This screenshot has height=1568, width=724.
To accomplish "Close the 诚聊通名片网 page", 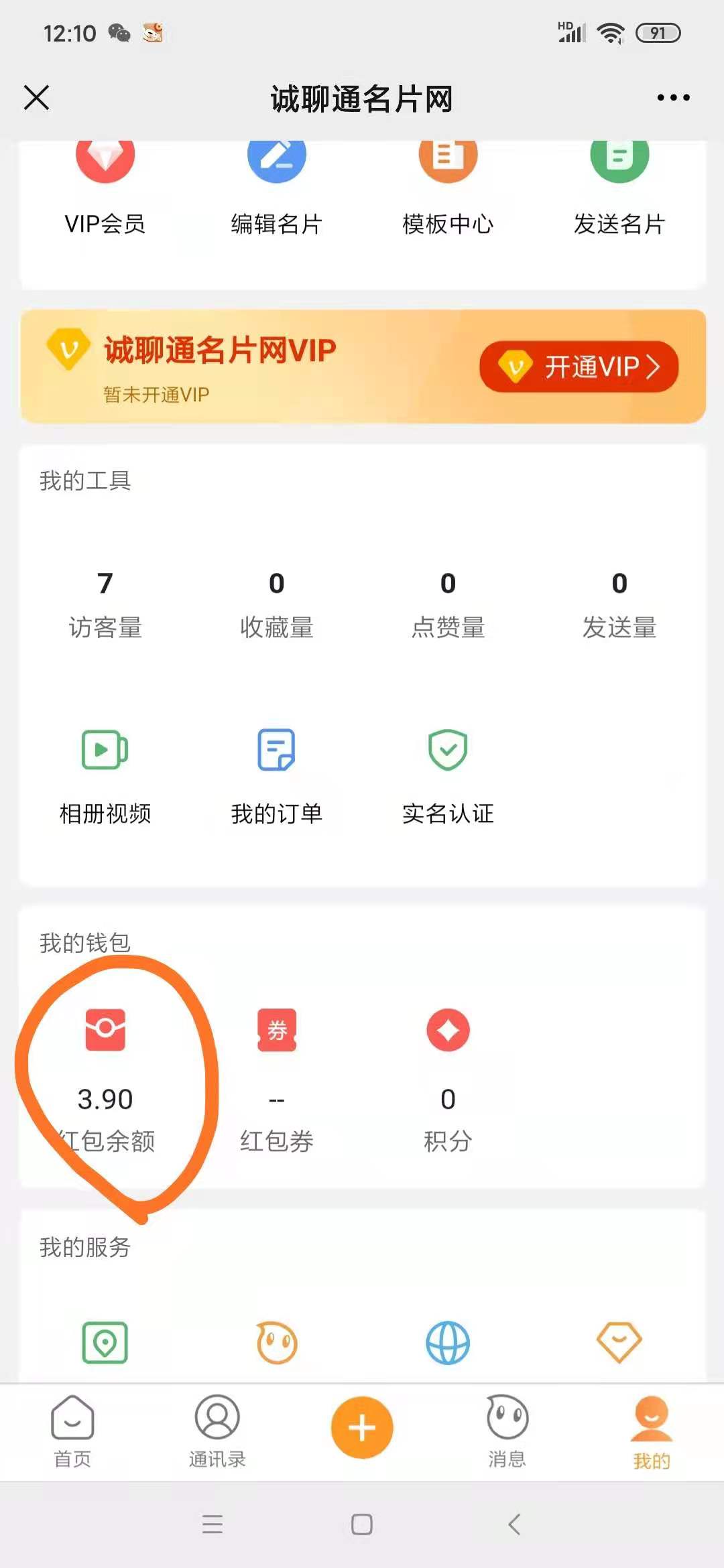I will click(x=37, y=98).
